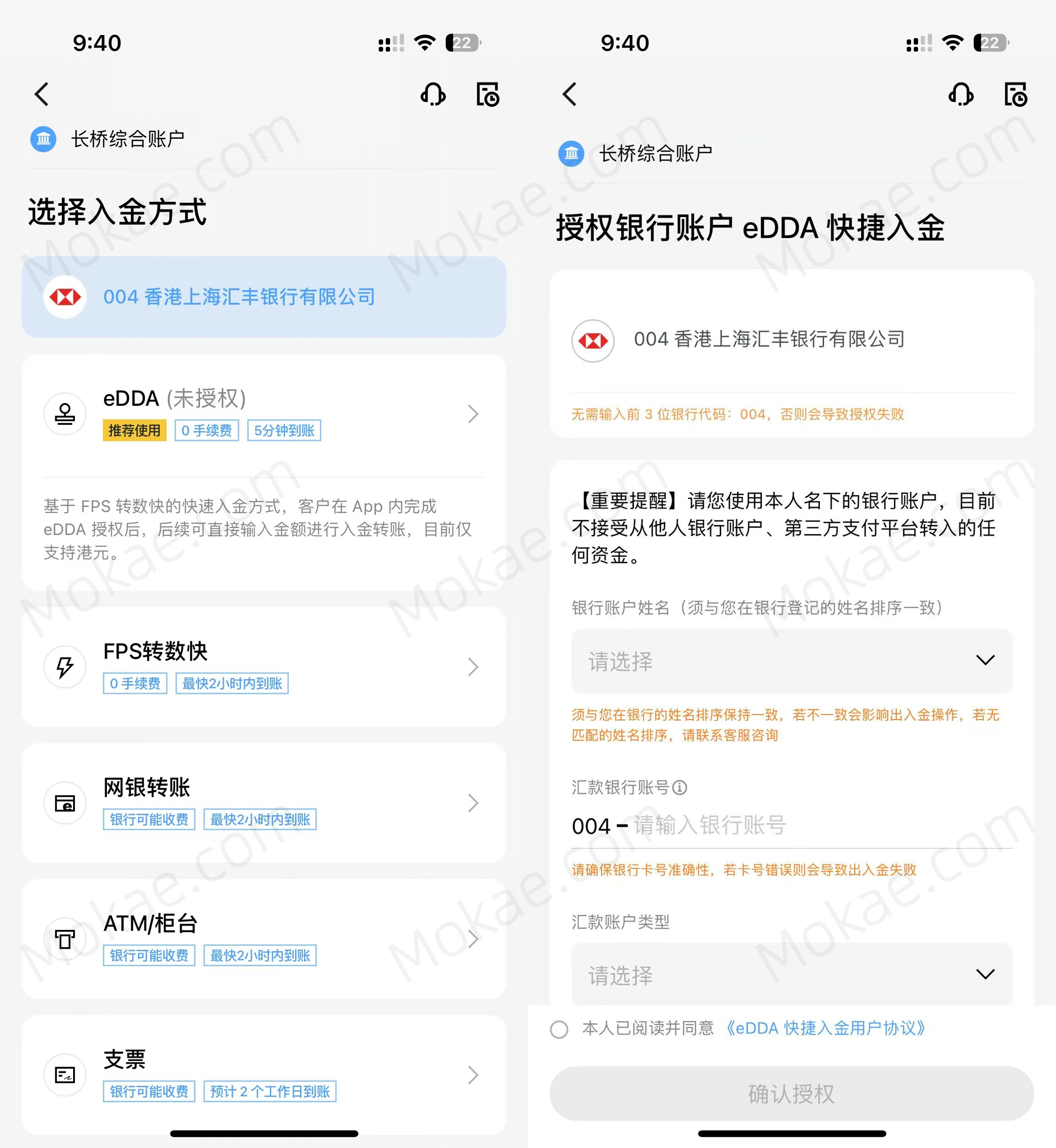
Task: Expand the 汇款账户类型 dropdown
Action: click(x=792, y=974)
